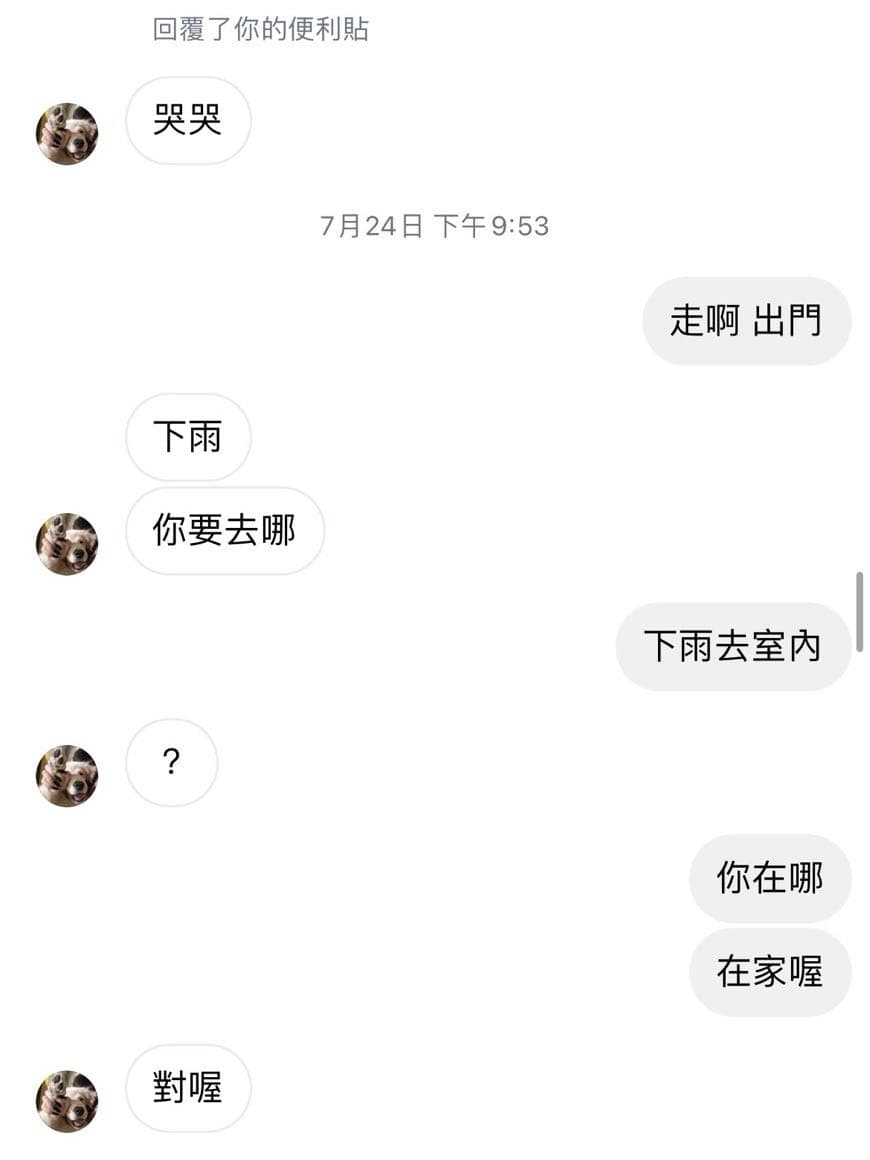This screenshot has height=1160, width=870.
Task: Open the avatar next to 對喔
Action: (x=67, y=1101)
